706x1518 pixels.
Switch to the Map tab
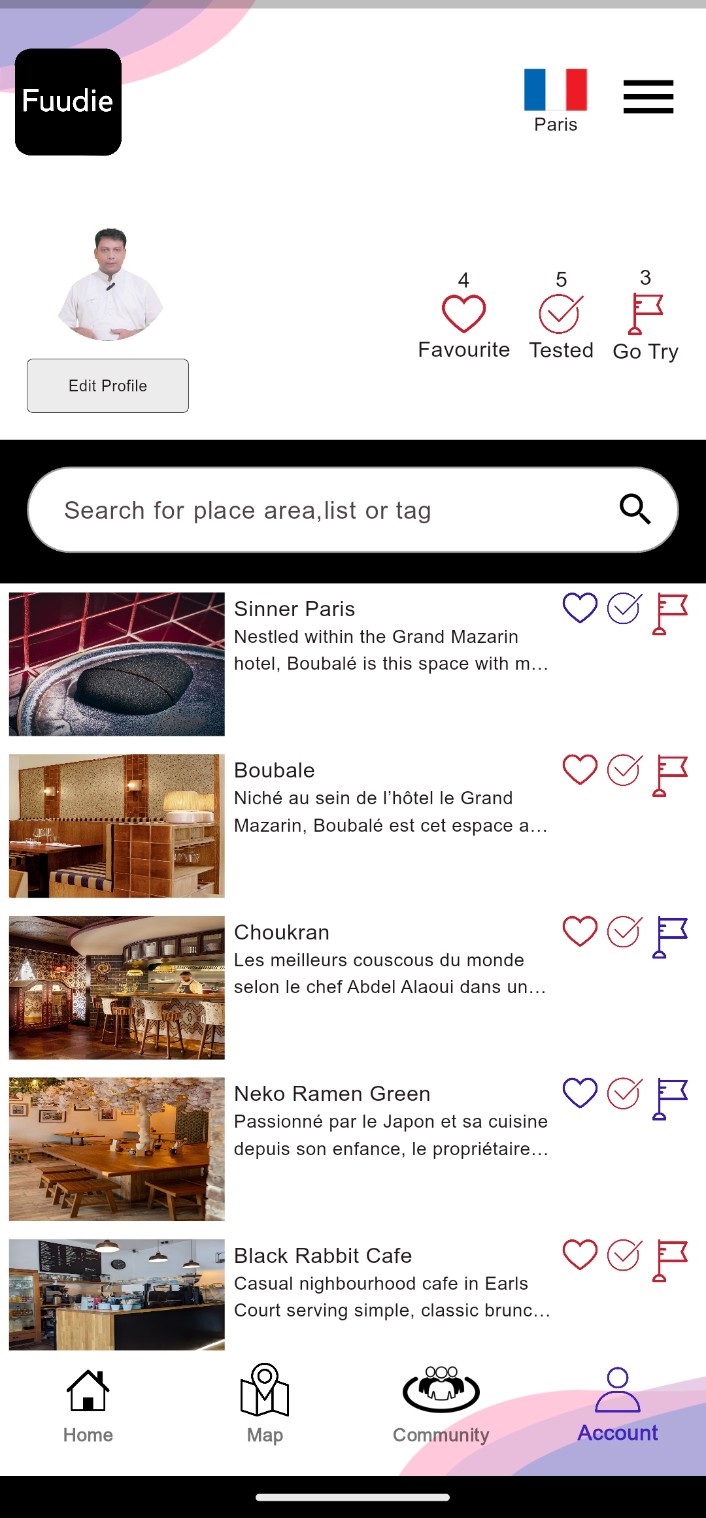264,1405
